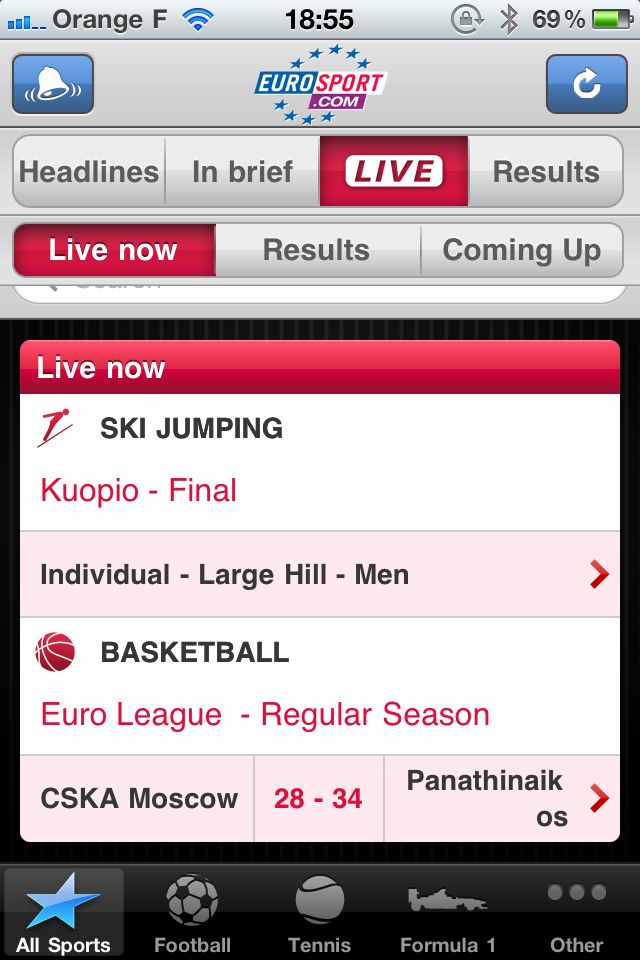Show the Results segment under Live

(316, 250)
